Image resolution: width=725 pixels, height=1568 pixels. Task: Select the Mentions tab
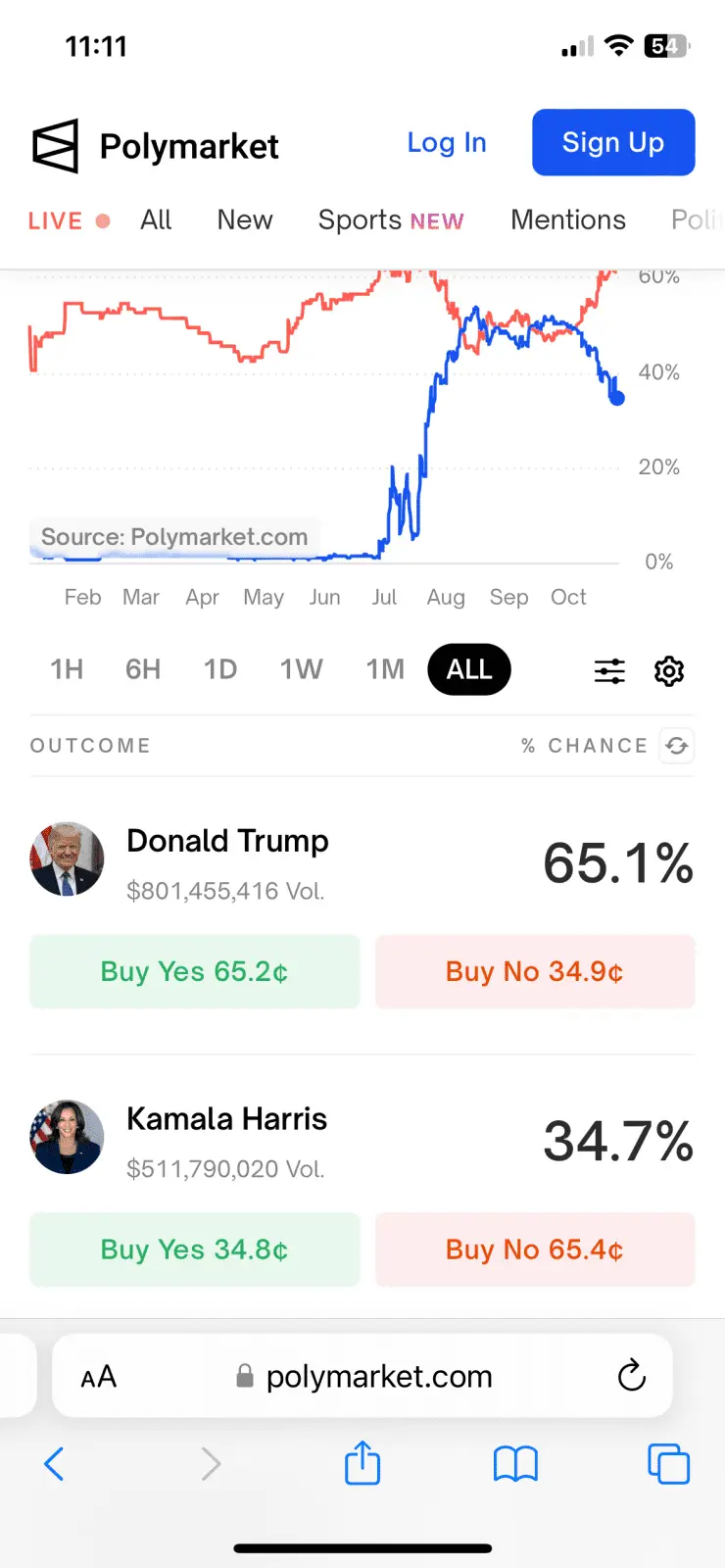tap(568, 220)
